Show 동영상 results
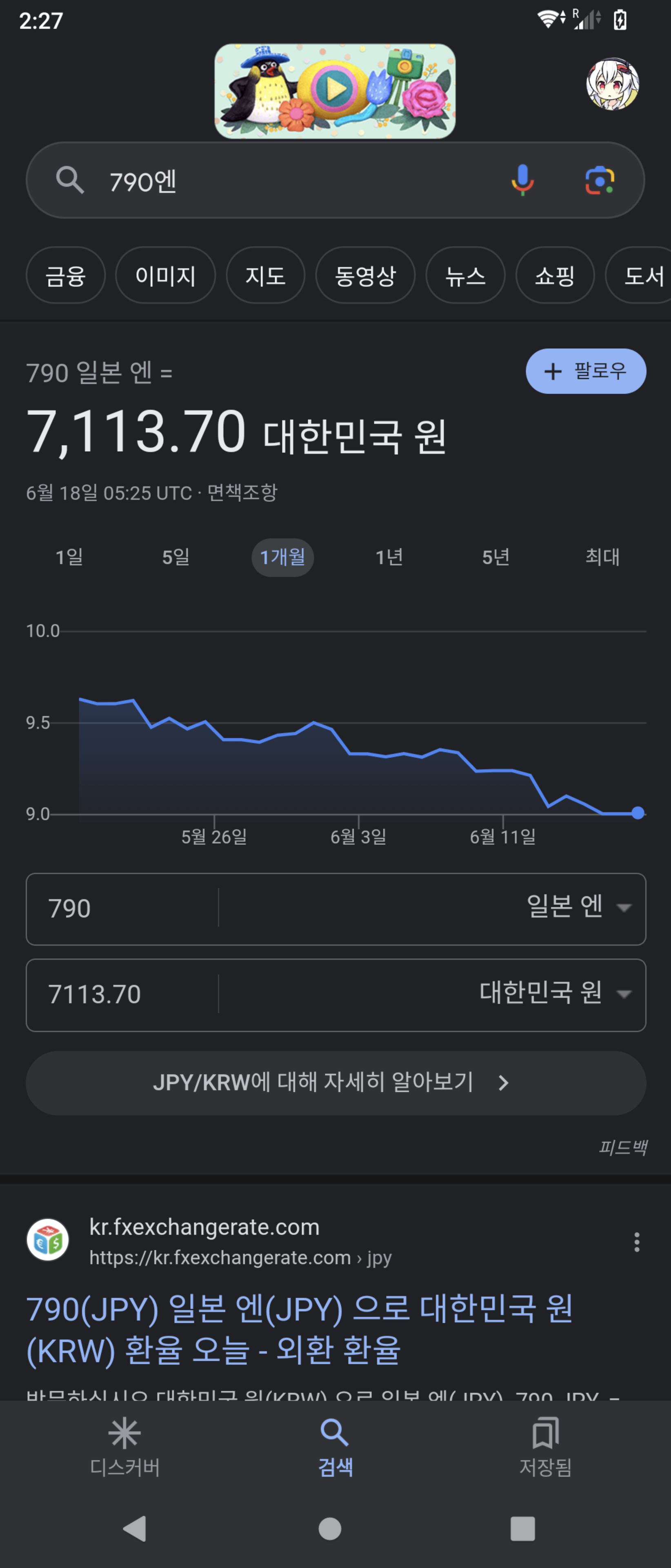The image size is (671, 1568). [365, 276]
